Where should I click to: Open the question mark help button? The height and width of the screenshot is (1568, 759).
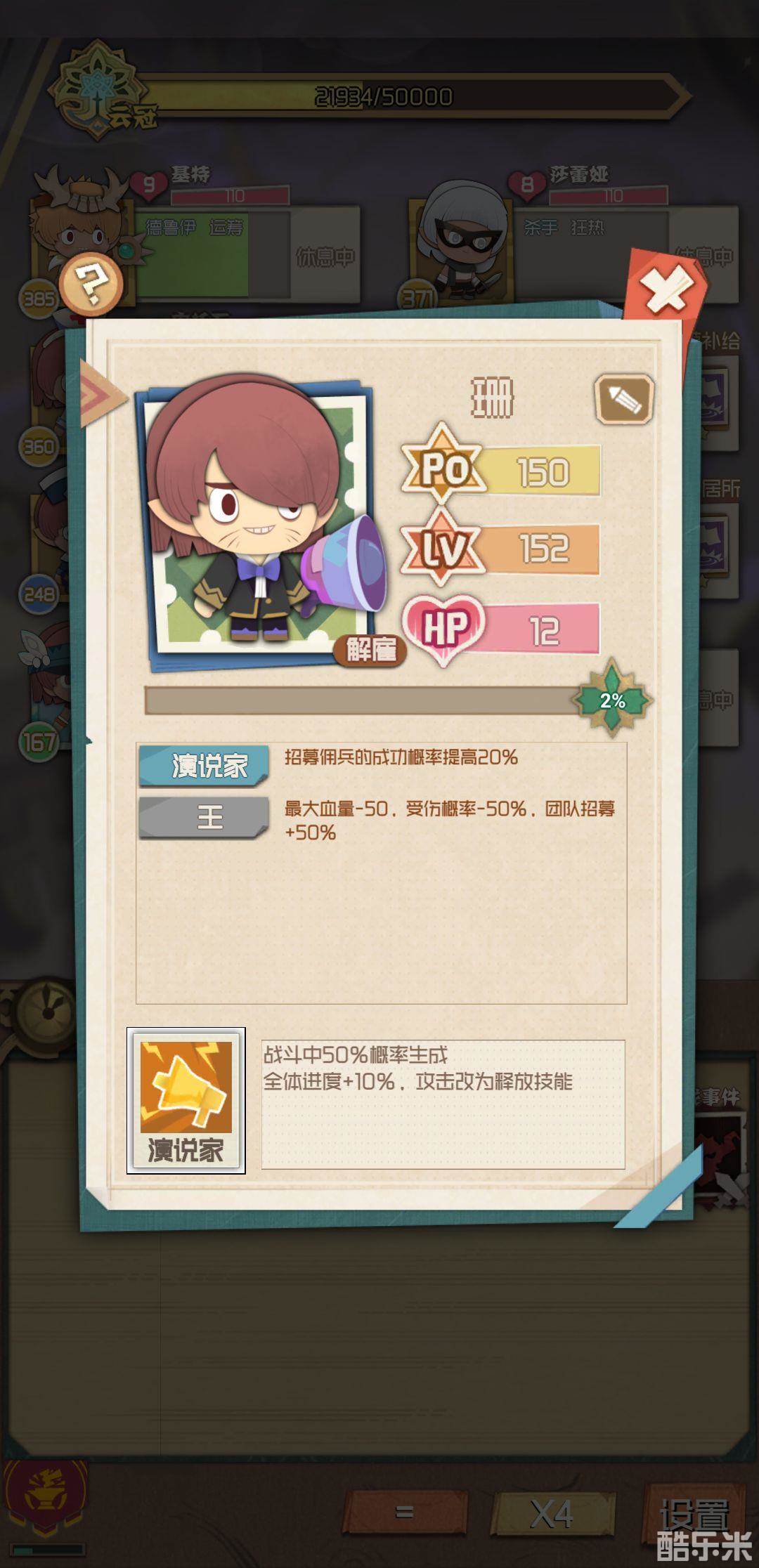[x=93, y=284]
